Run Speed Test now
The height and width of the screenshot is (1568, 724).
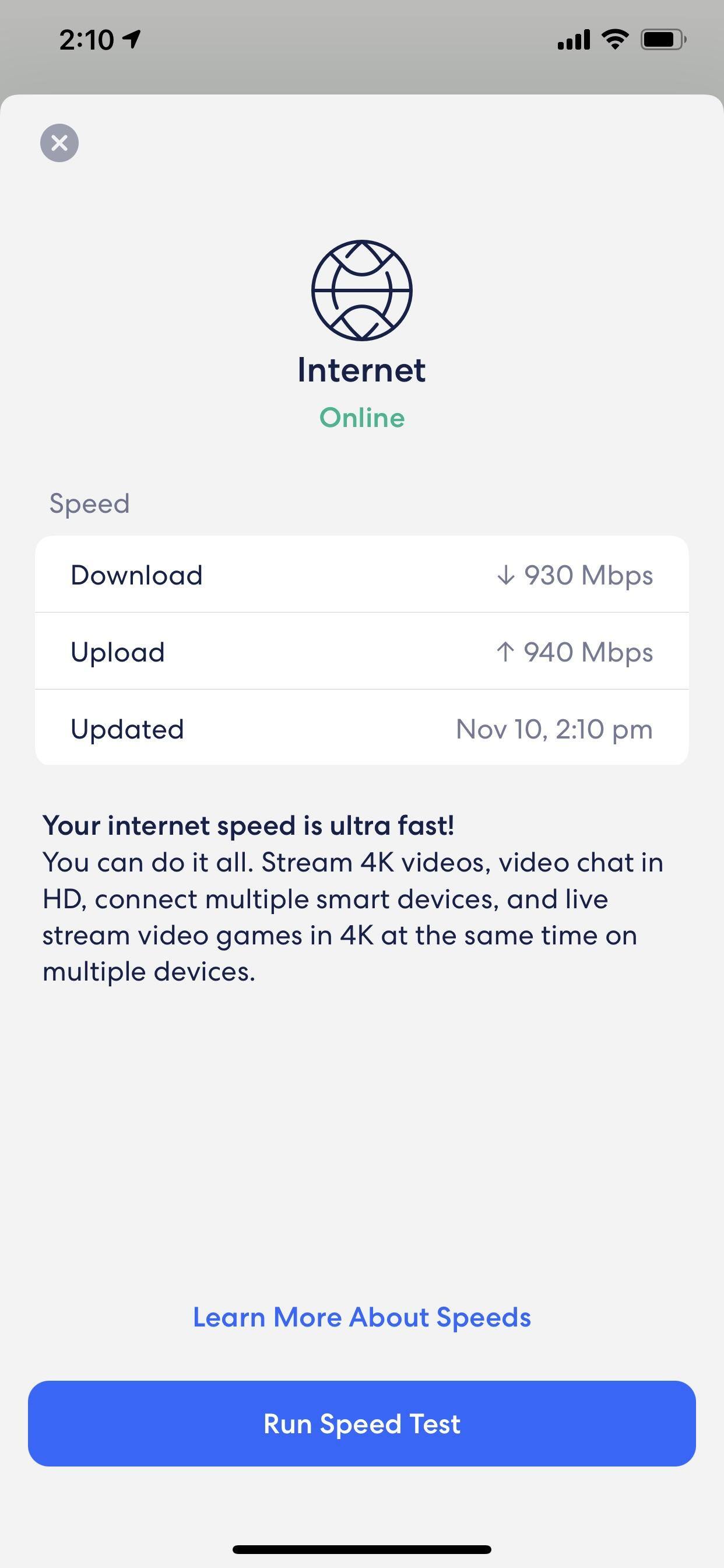coord(362,1424)
